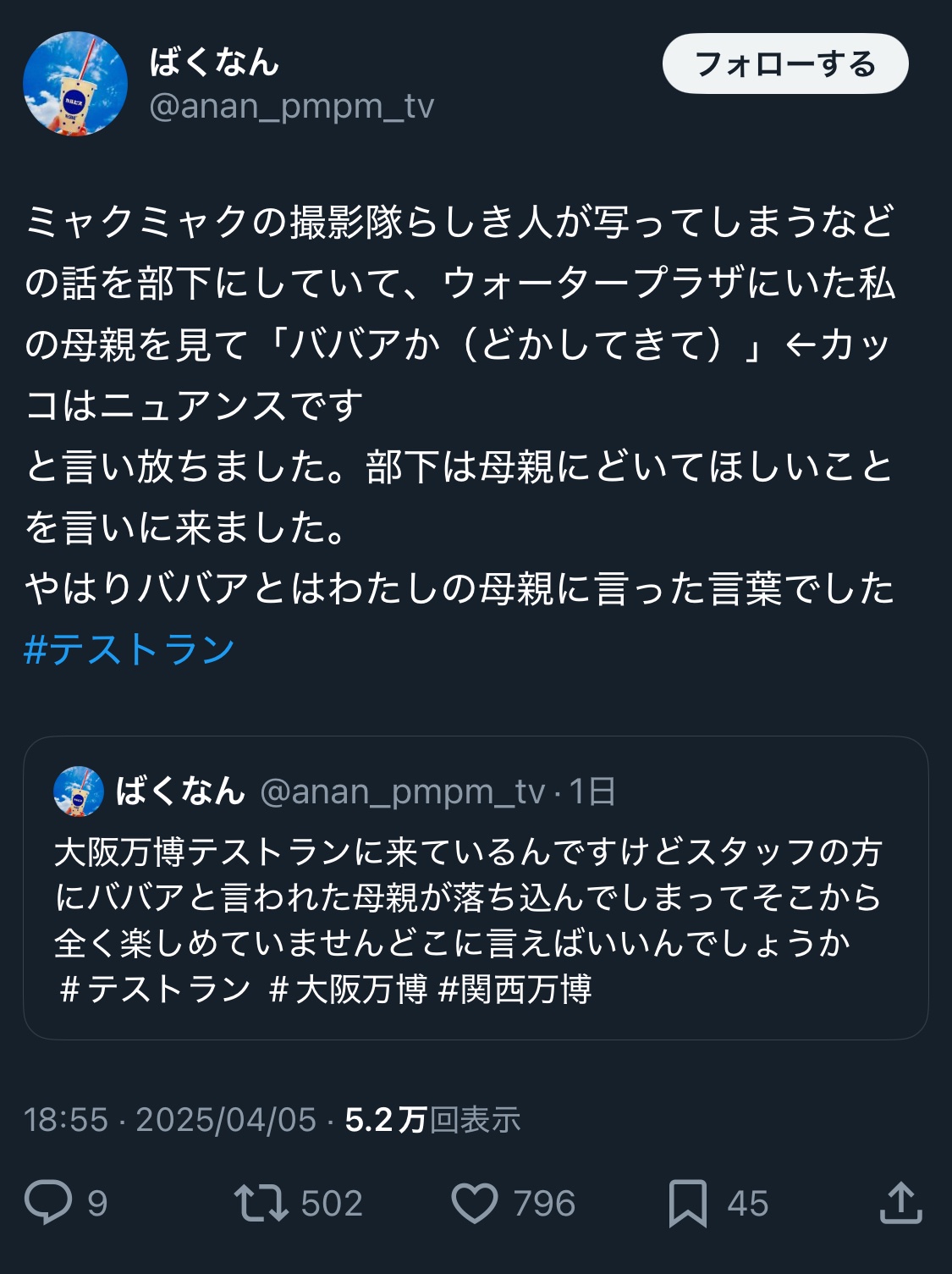952x1274 pixels.
Task: Tap the フォローする follow button
Action: tap(784, 64)
